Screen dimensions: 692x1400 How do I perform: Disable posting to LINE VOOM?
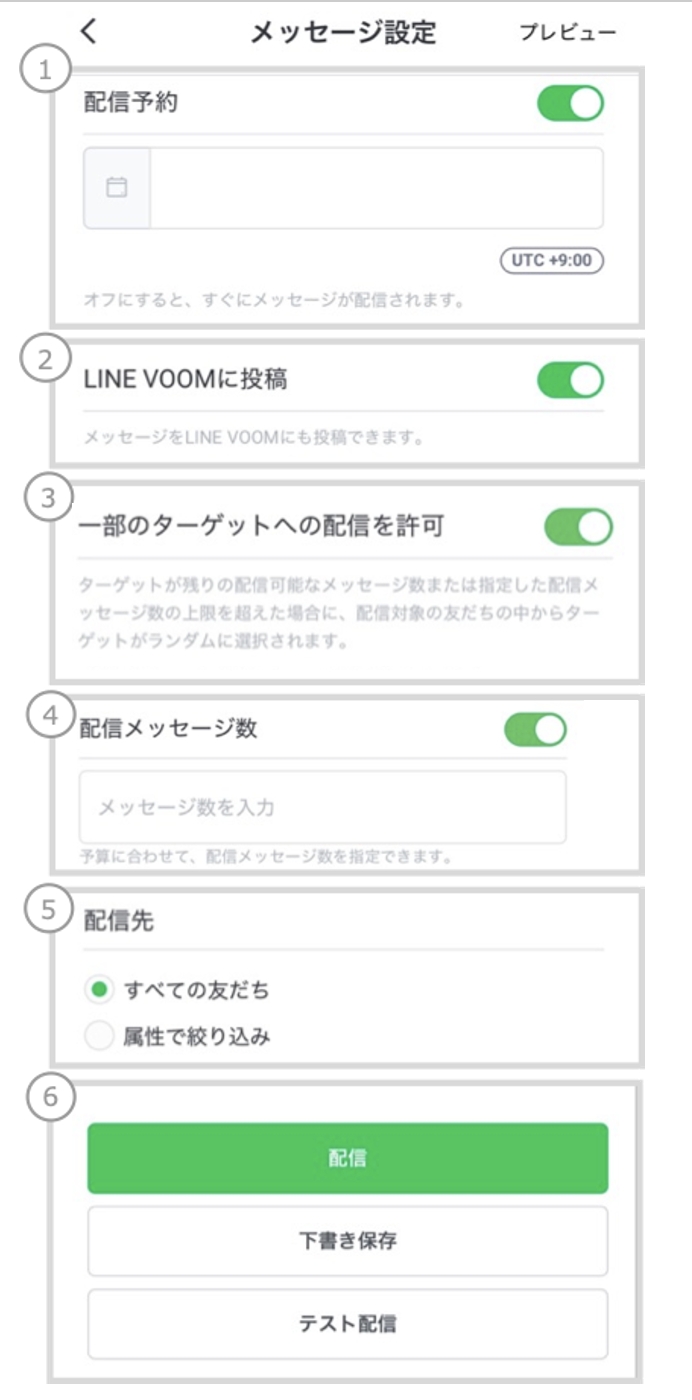point(570,380)
